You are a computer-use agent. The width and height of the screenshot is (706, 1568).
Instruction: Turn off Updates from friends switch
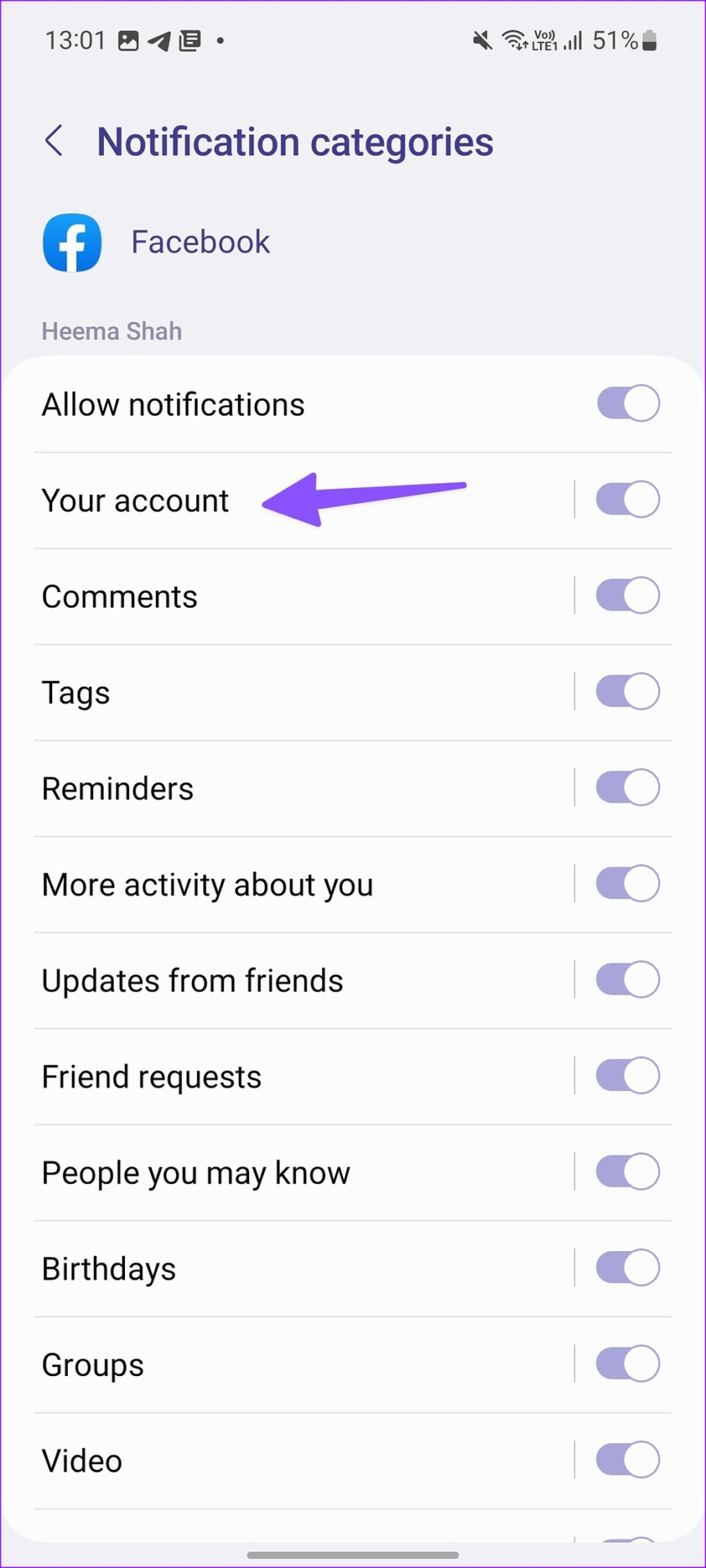[x=628, y=979]
